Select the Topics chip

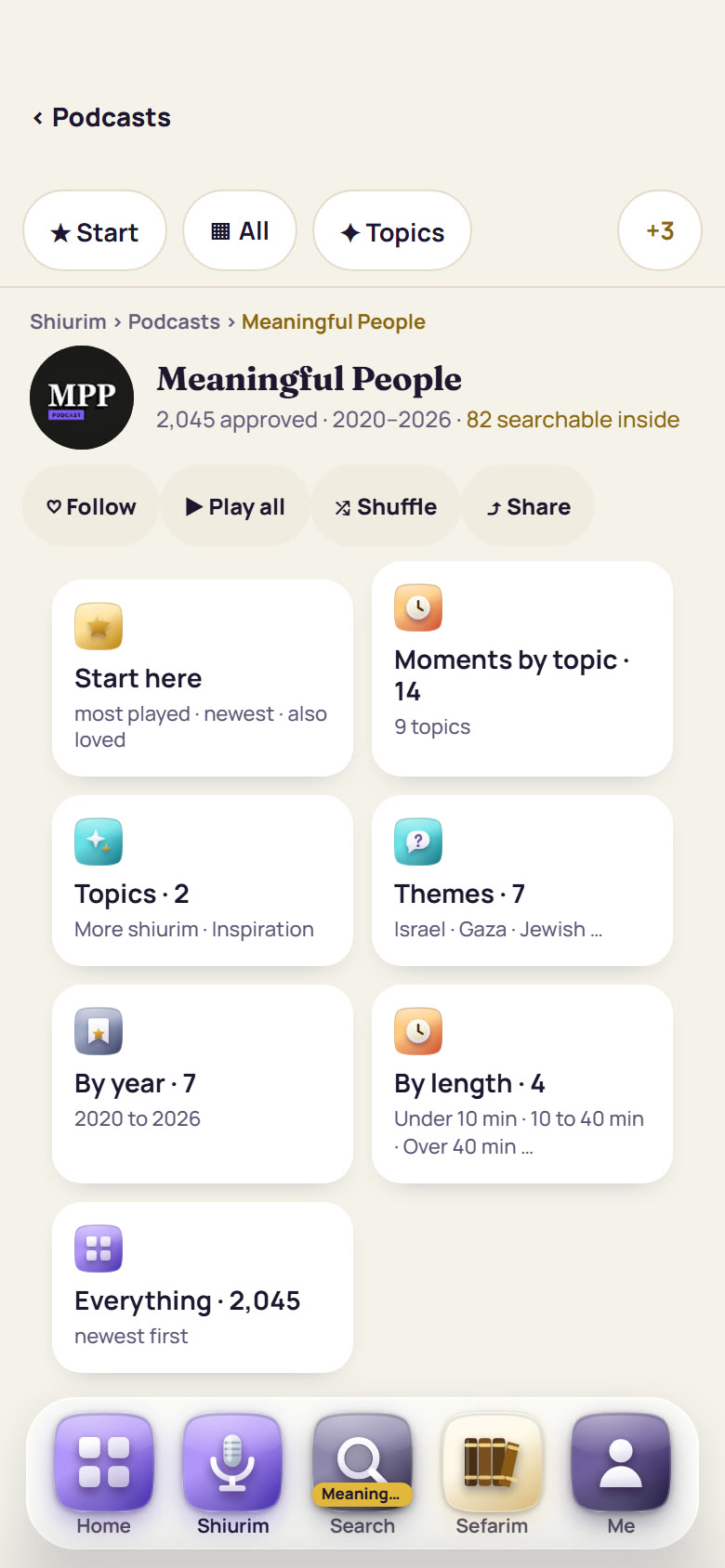[x=392, y=231]
